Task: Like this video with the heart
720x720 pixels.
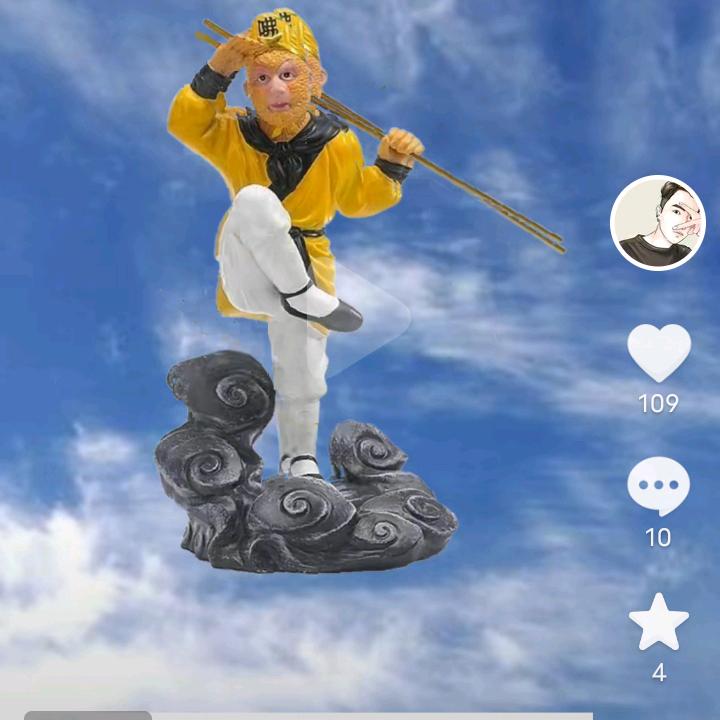Action: click(x=658, y=352)
